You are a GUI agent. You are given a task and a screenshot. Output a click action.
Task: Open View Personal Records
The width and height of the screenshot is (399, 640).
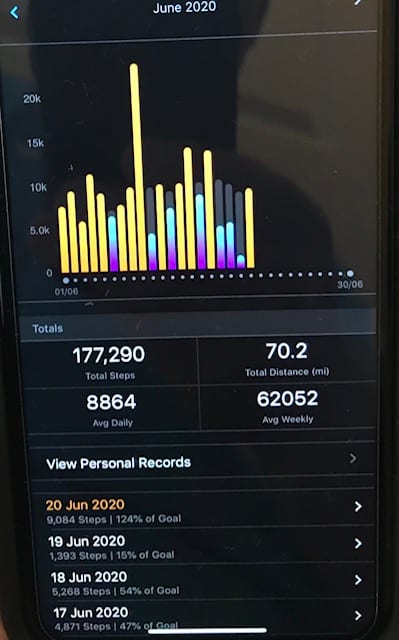(x=202, y=461)
